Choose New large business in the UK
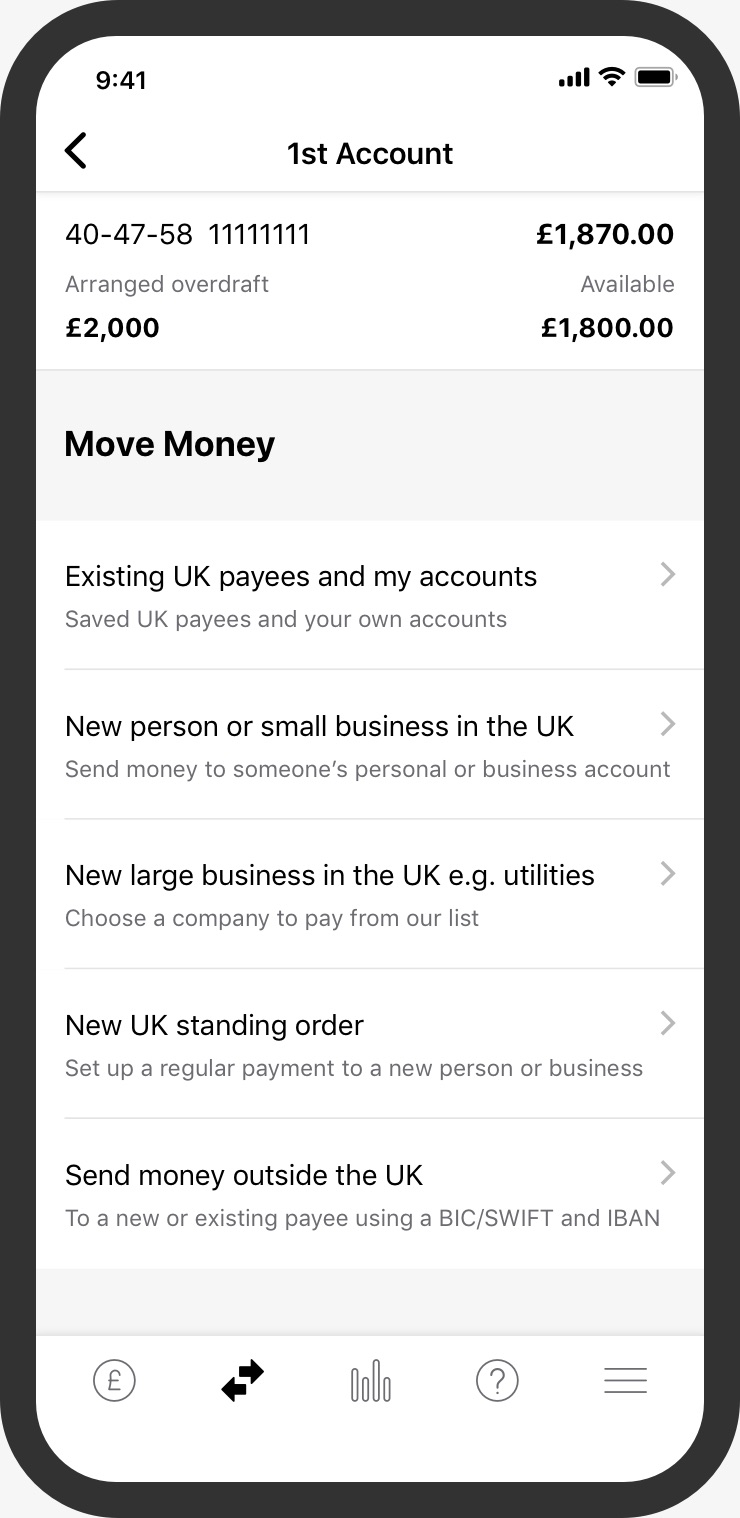The height and width of the screenshot is (1518, 740). click(370, 894)
